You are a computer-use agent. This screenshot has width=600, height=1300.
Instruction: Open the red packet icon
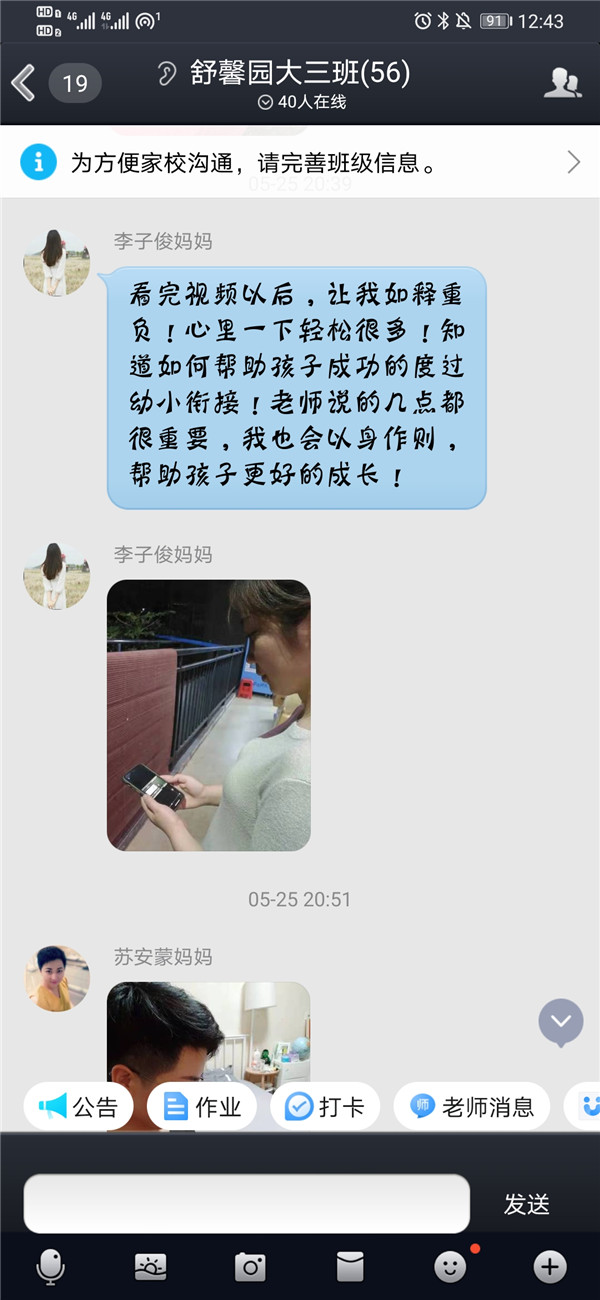click(350, 1267)
